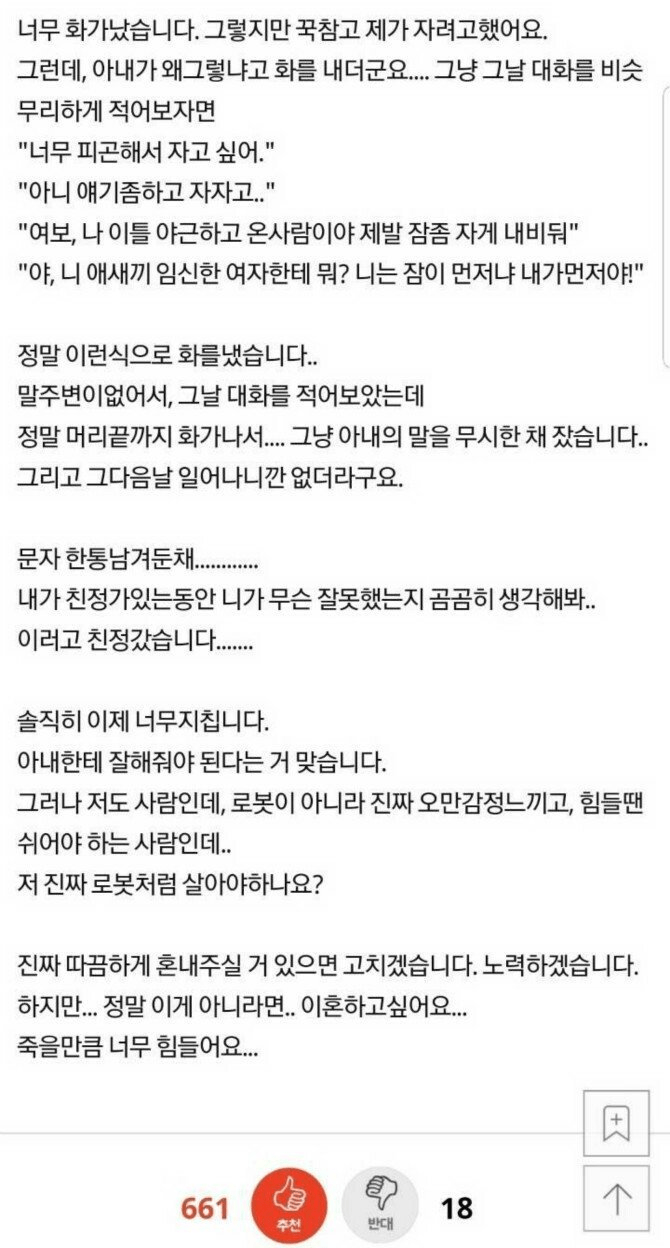This screenshot has height=1248, width=670.
Task: Bookmark this post
Action: [617, 1124]
